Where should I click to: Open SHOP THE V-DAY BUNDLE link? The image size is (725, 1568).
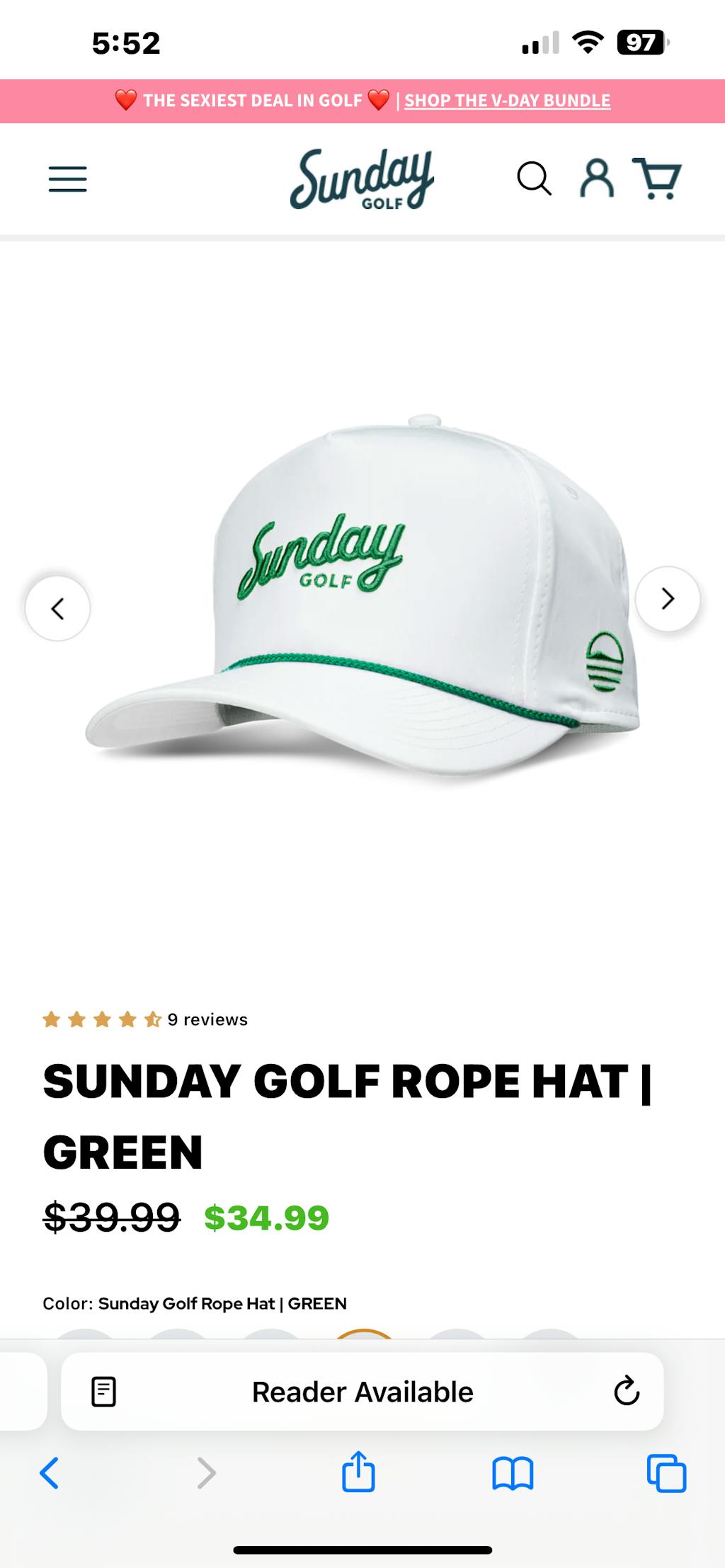coord(507,100)
